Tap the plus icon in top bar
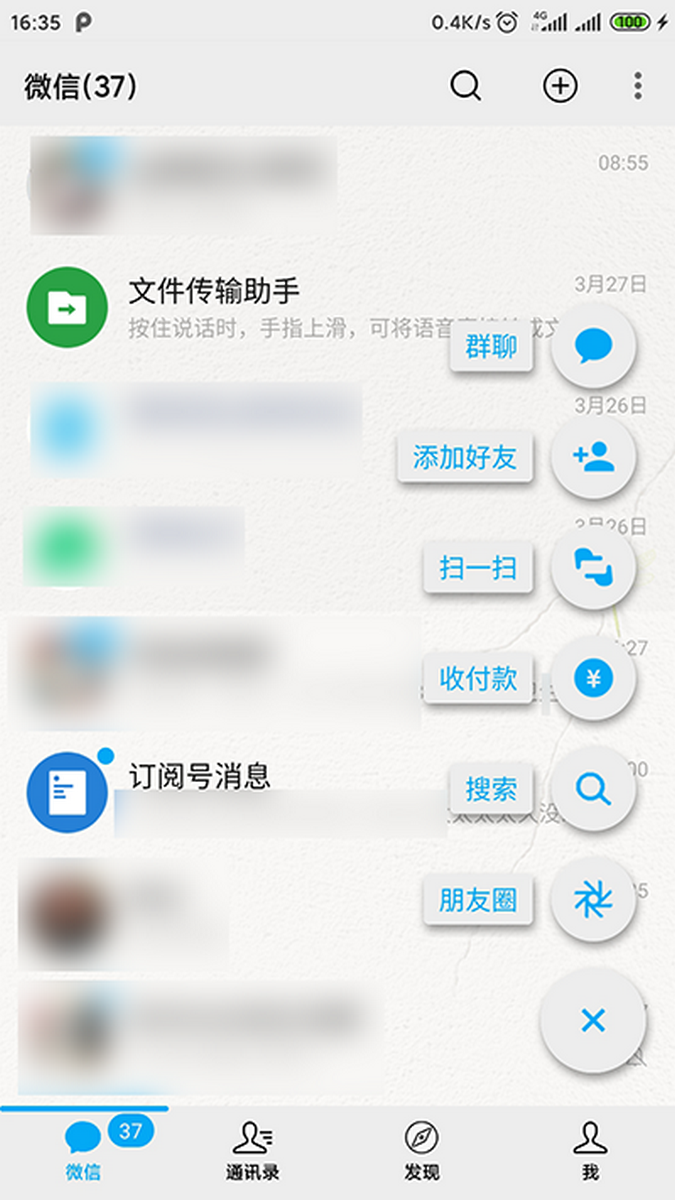 pos(560,86)
